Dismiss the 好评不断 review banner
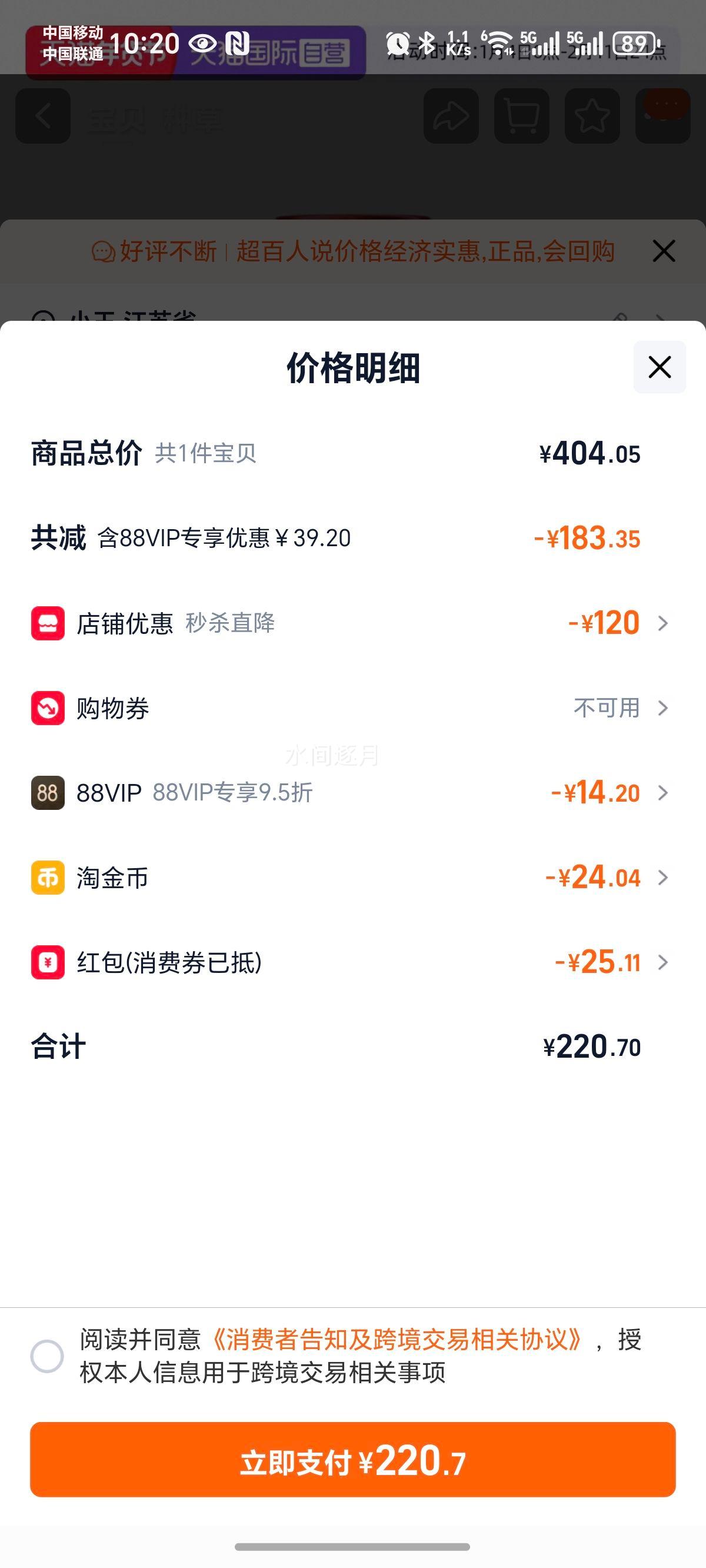 (664, 251)
